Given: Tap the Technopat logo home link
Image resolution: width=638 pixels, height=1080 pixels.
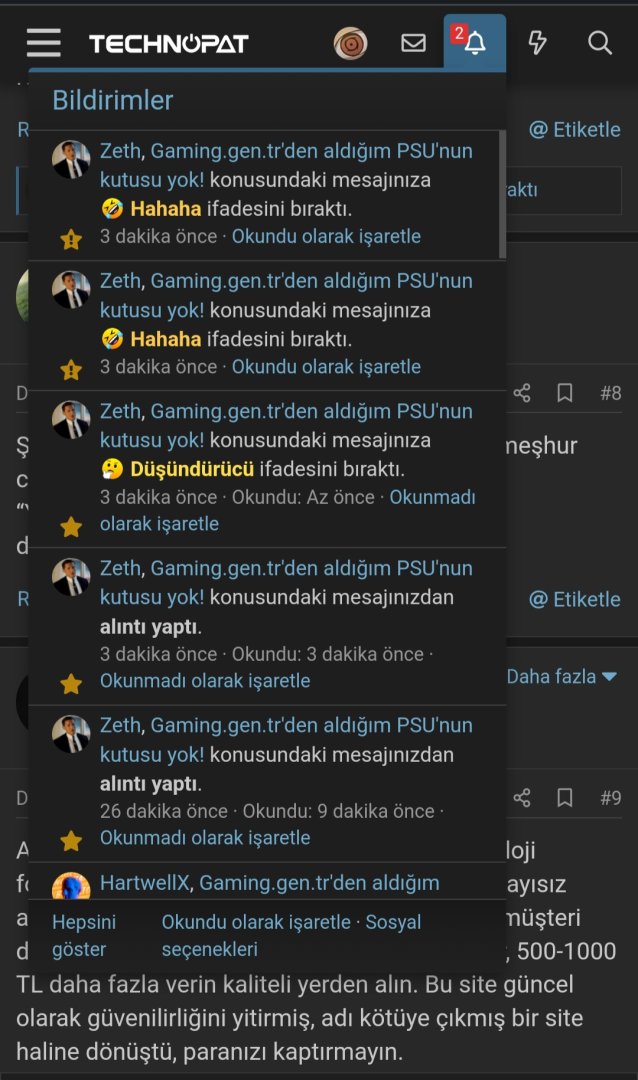Looking at the screenshot, I should 168,44.
